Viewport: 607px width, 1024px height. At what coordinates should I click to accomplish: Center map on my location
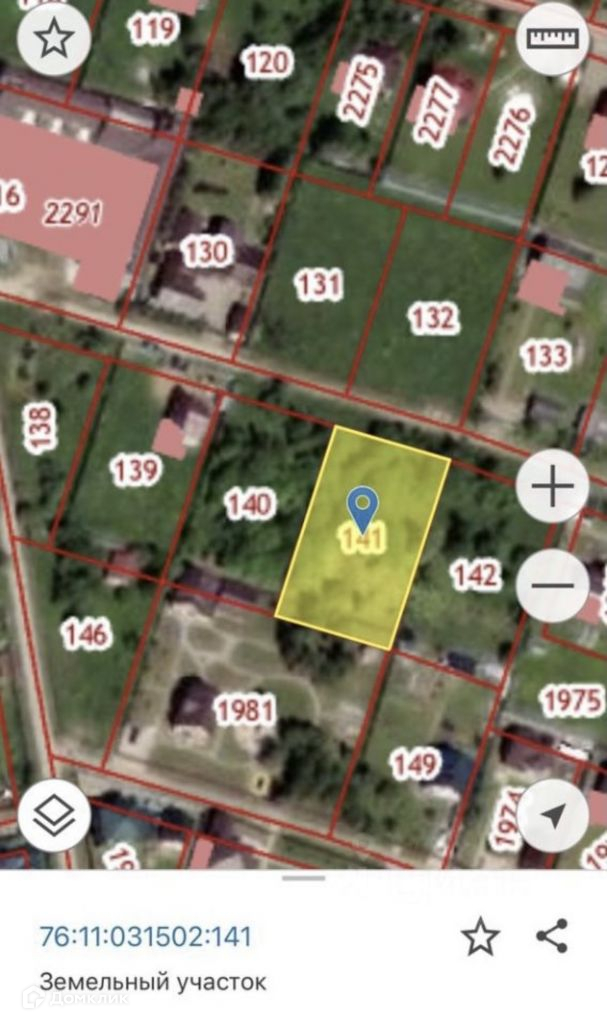pyautogui.click(x=551, y=815)
